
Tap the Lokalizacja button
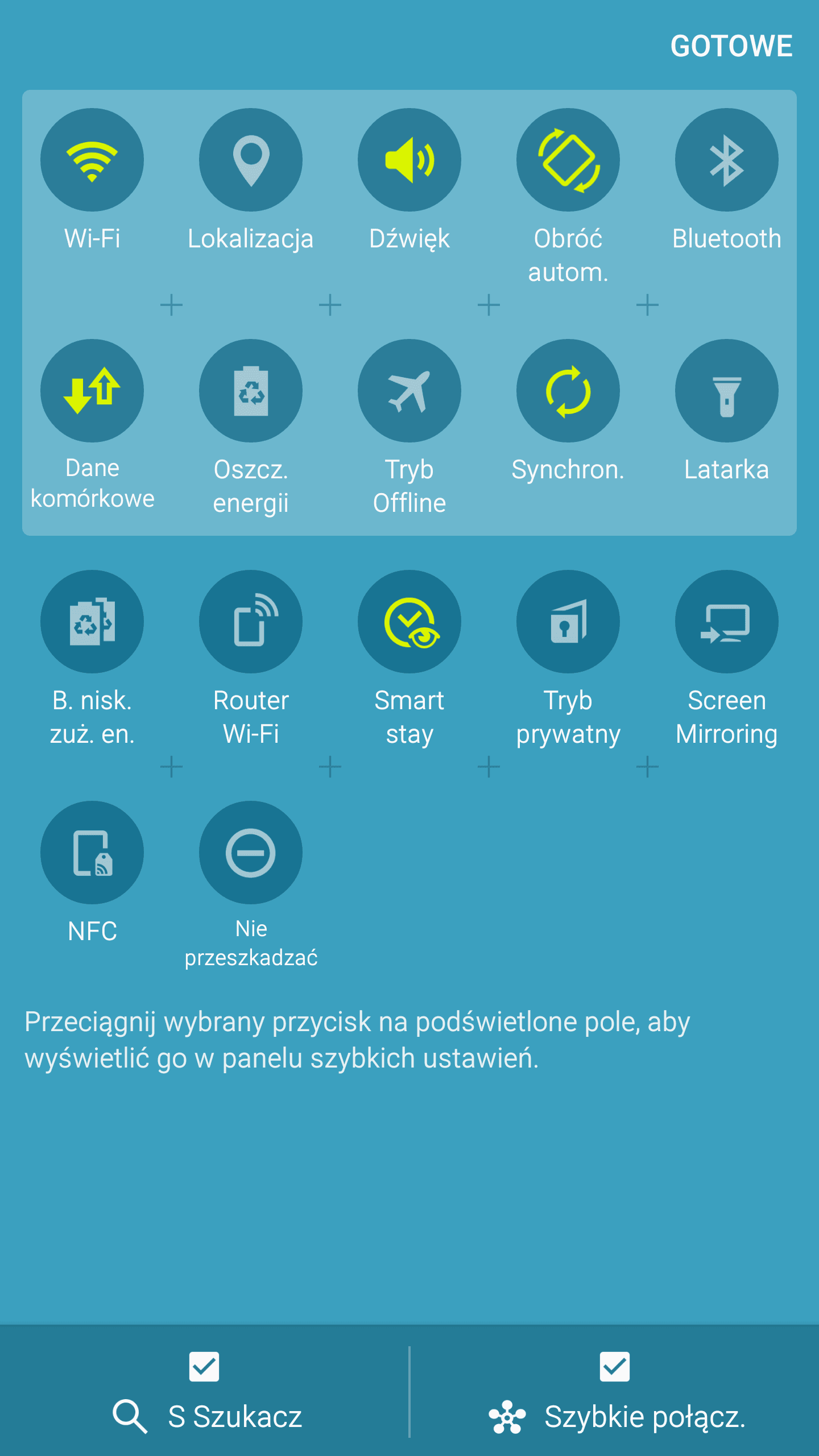[x=251, y=160]
